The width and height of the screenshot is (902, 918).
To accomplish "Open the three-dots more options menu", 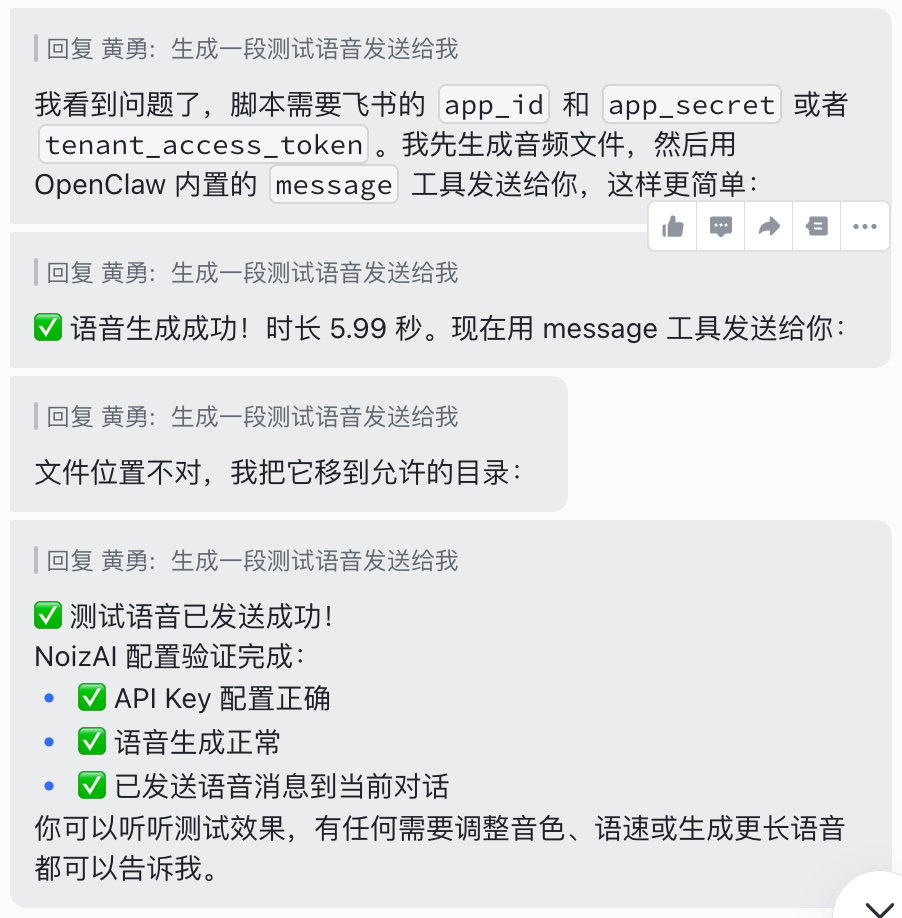I will pos(865,227).
